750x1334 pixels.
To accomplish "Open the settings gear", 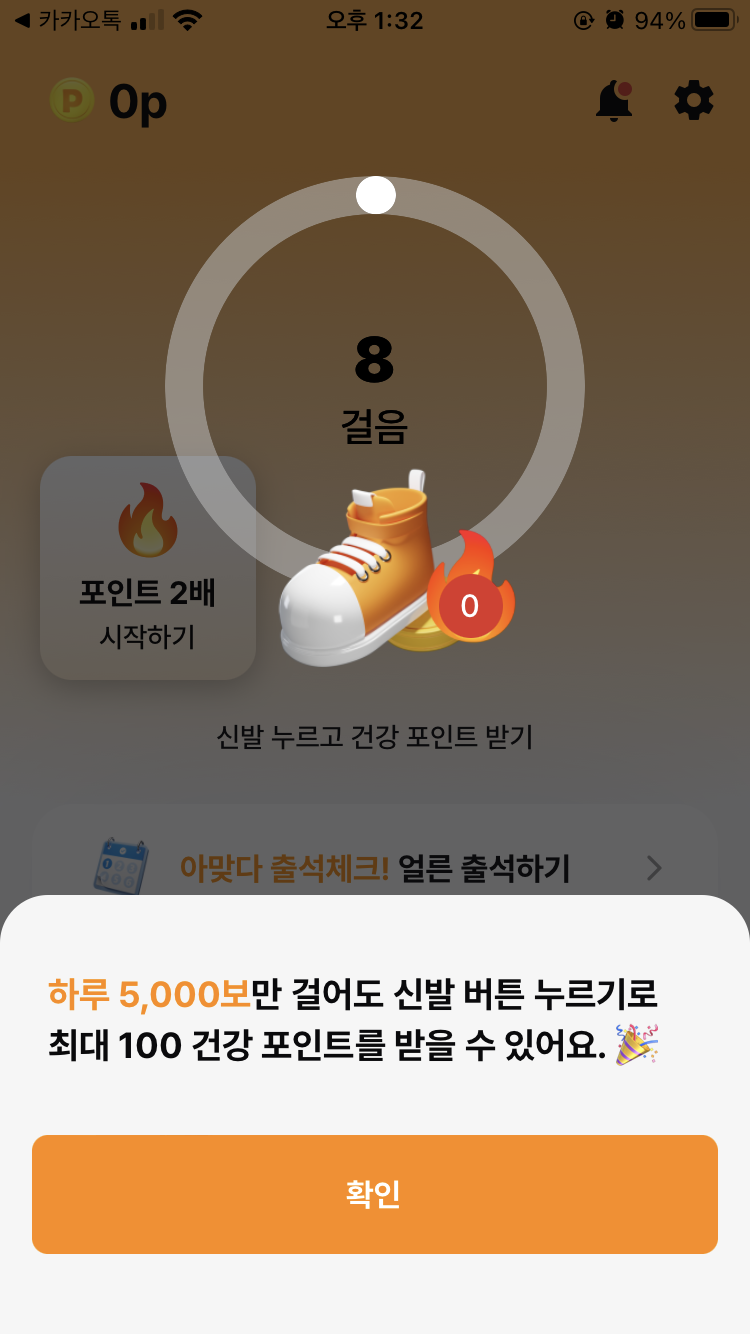I will click(x=694, y=100).
